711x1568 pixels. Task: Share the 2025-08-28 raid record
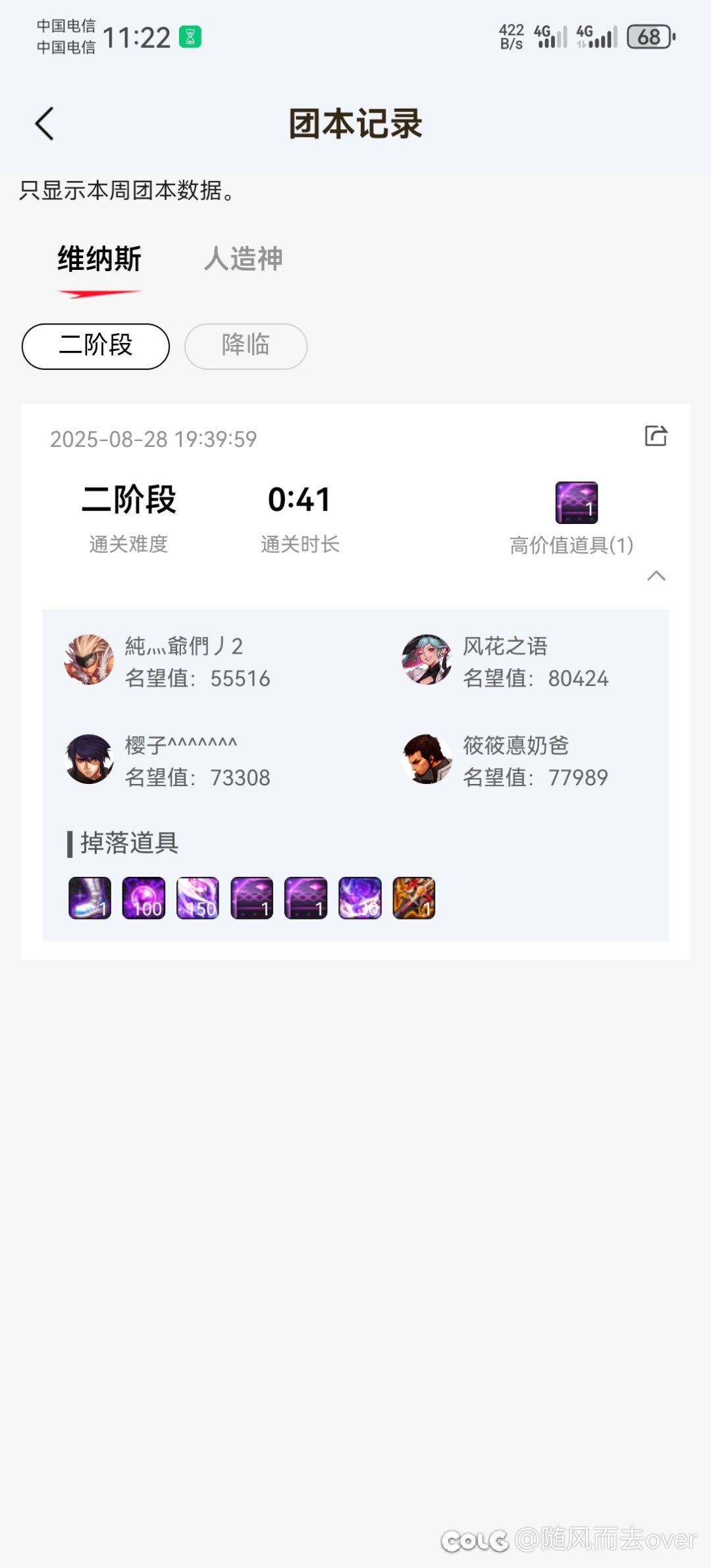coord(656,436)
